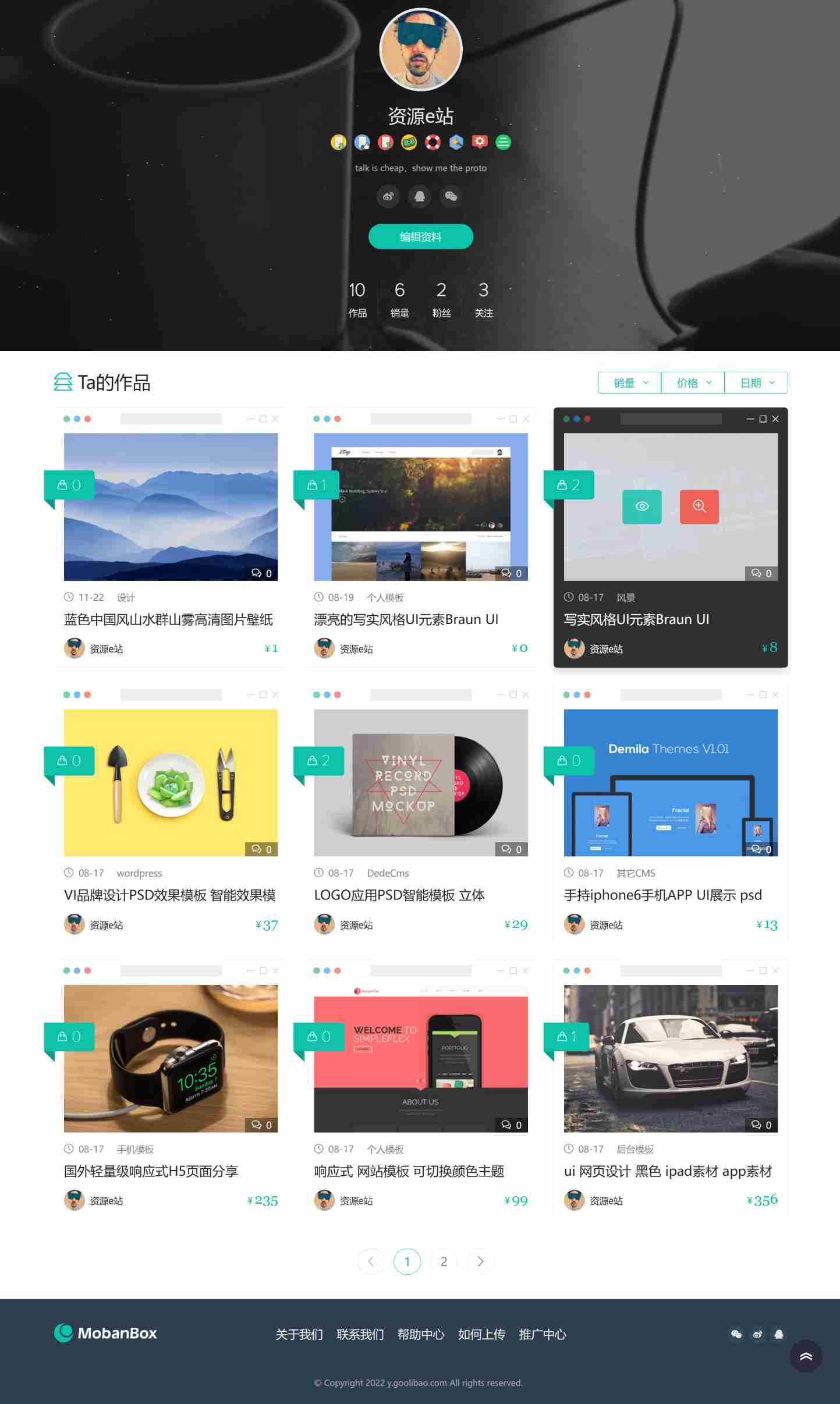The image size is (840, 1404).
Task: Open the LOGO应用PSD智能模板 立体 card
Action: [399, 895]
